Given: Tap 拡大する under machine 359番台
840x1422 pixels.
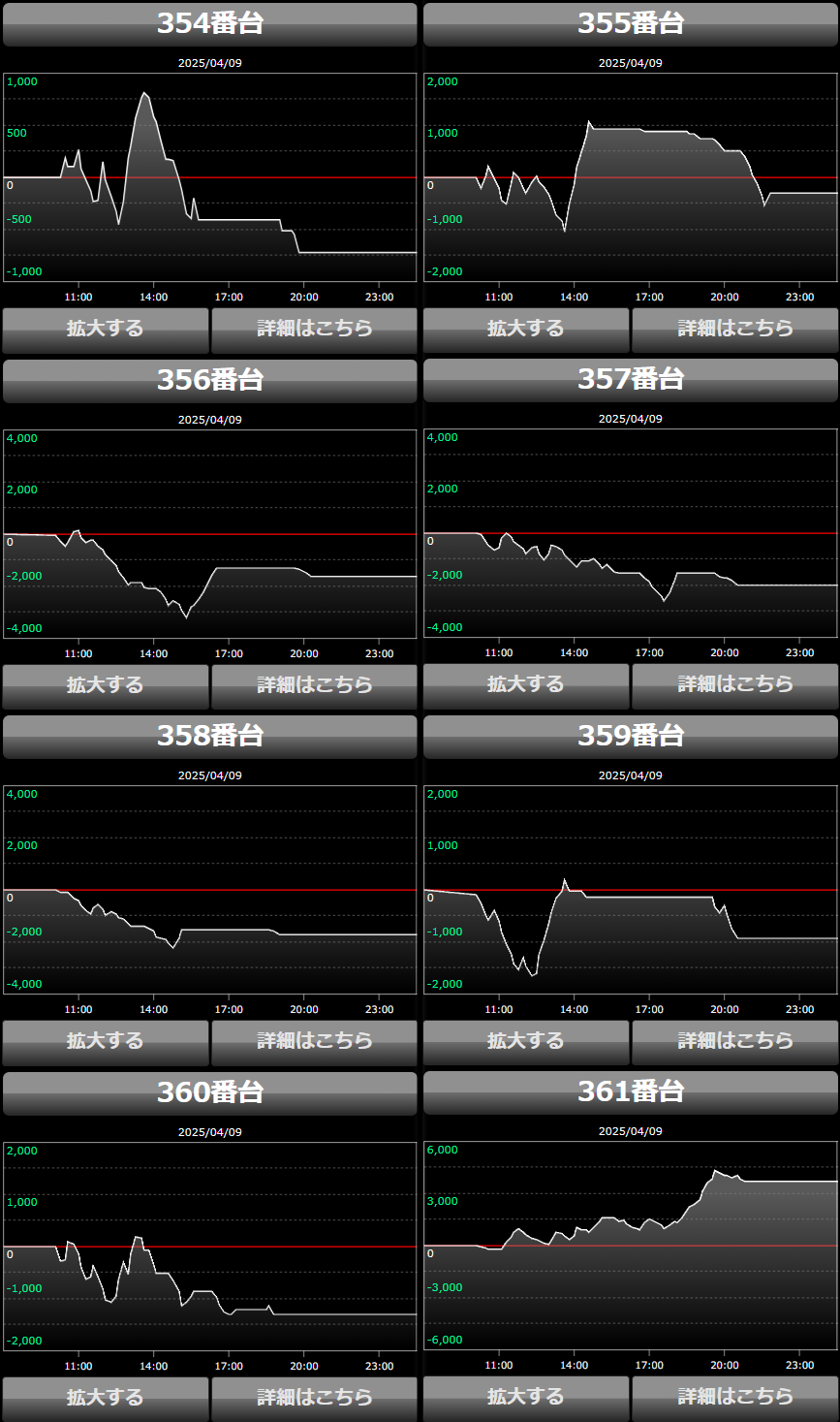Looking at the screenshot, I should tap(526, 1041).
